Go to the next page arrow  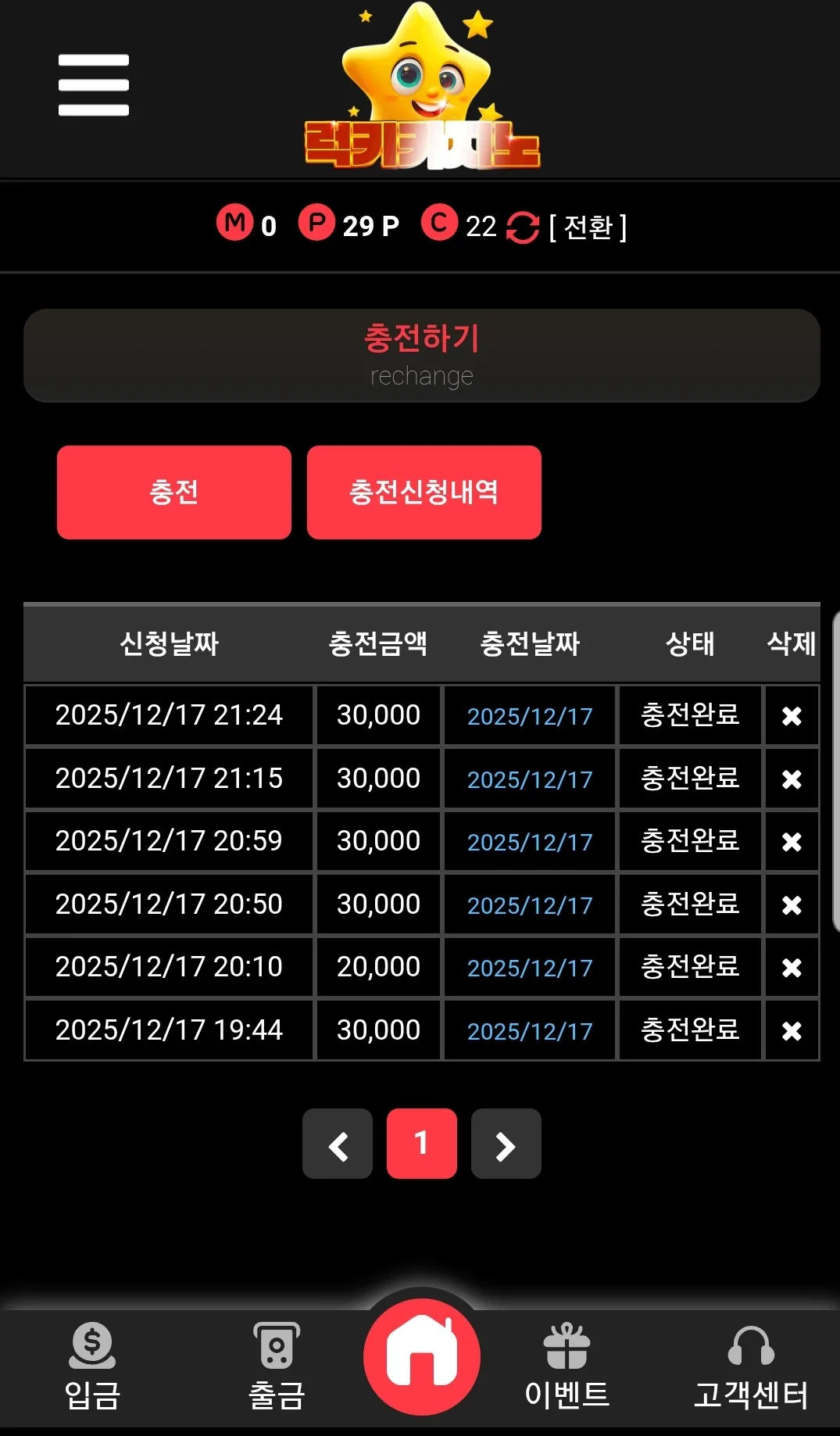coord(506,1144)
